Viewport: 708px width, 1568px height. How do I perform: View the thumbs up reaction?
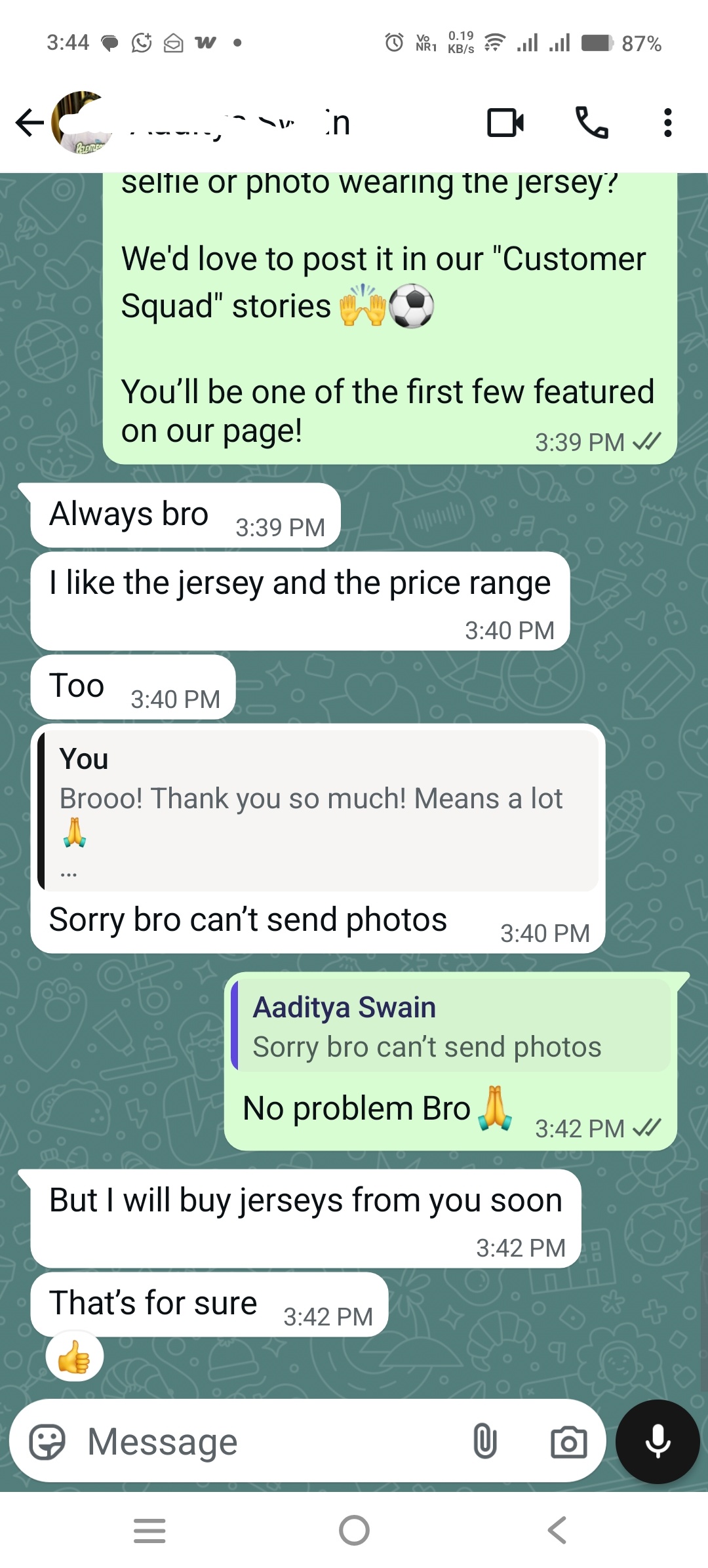pyautogui.click(x=74, y=1356)
